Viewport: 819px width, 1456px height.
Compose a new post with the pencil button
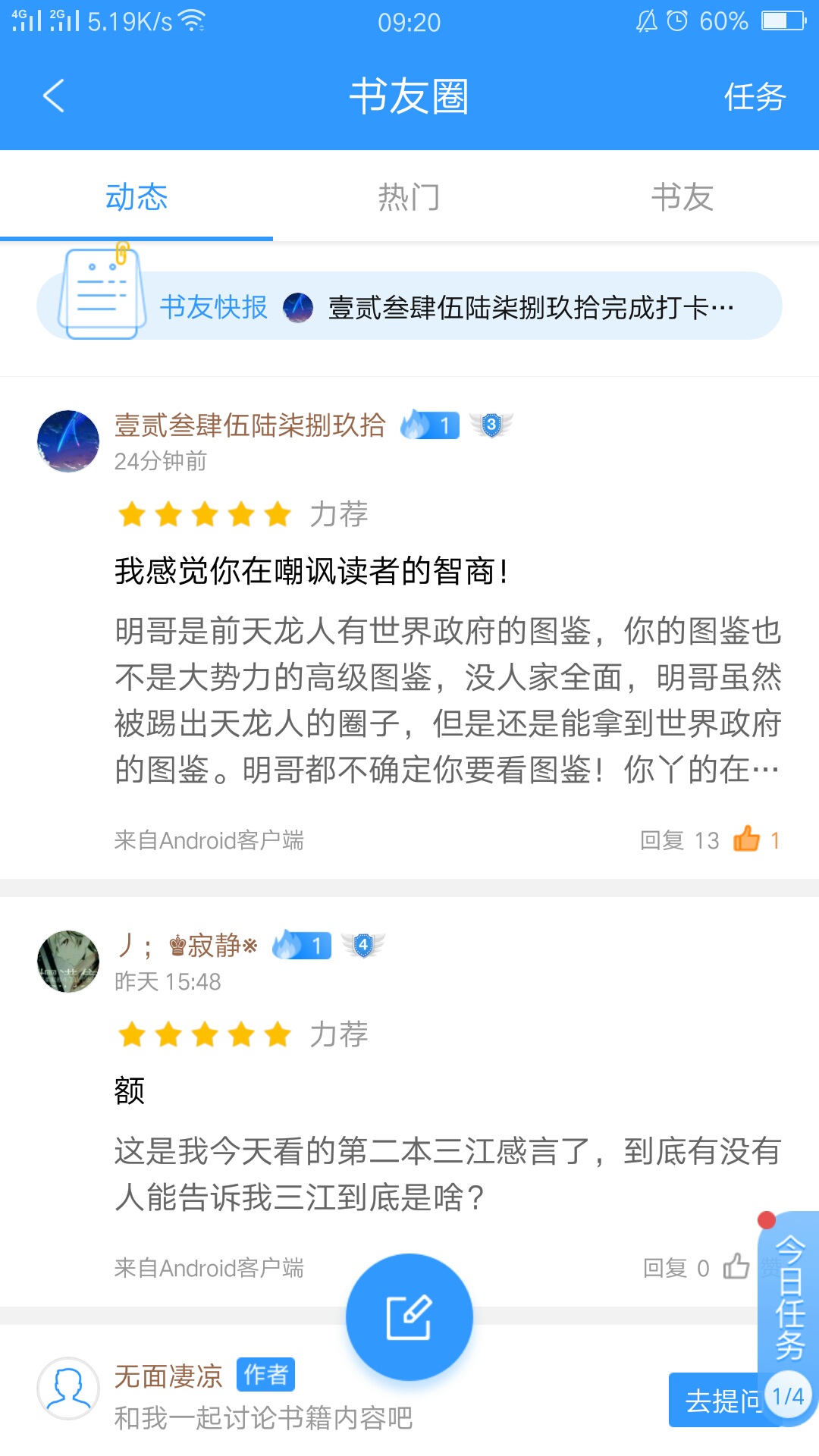(409, 1317)
